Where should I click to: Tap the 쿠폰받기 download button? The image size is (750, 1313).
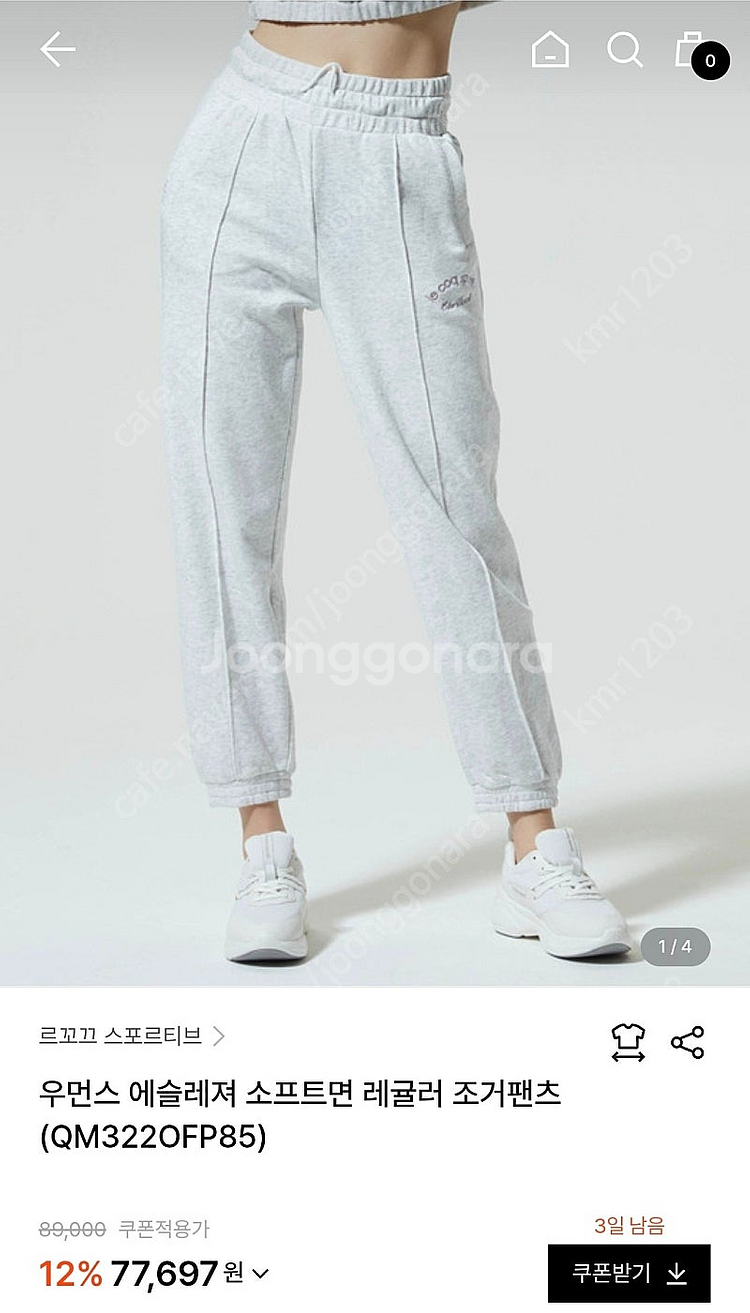tap(629, 1273)
